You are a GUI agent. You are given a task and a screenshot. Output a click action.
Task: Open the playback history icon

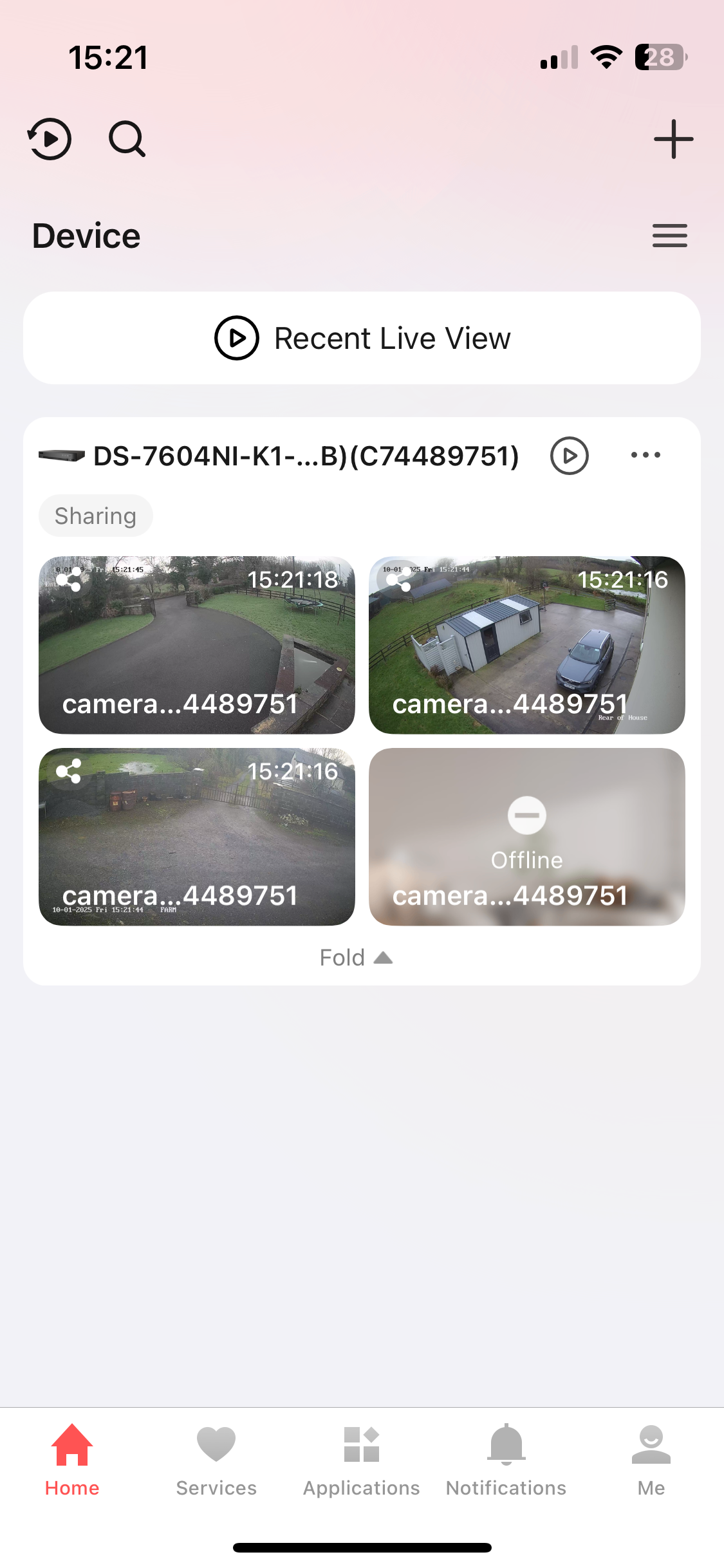pyautogui.click(x=50, y=139)
